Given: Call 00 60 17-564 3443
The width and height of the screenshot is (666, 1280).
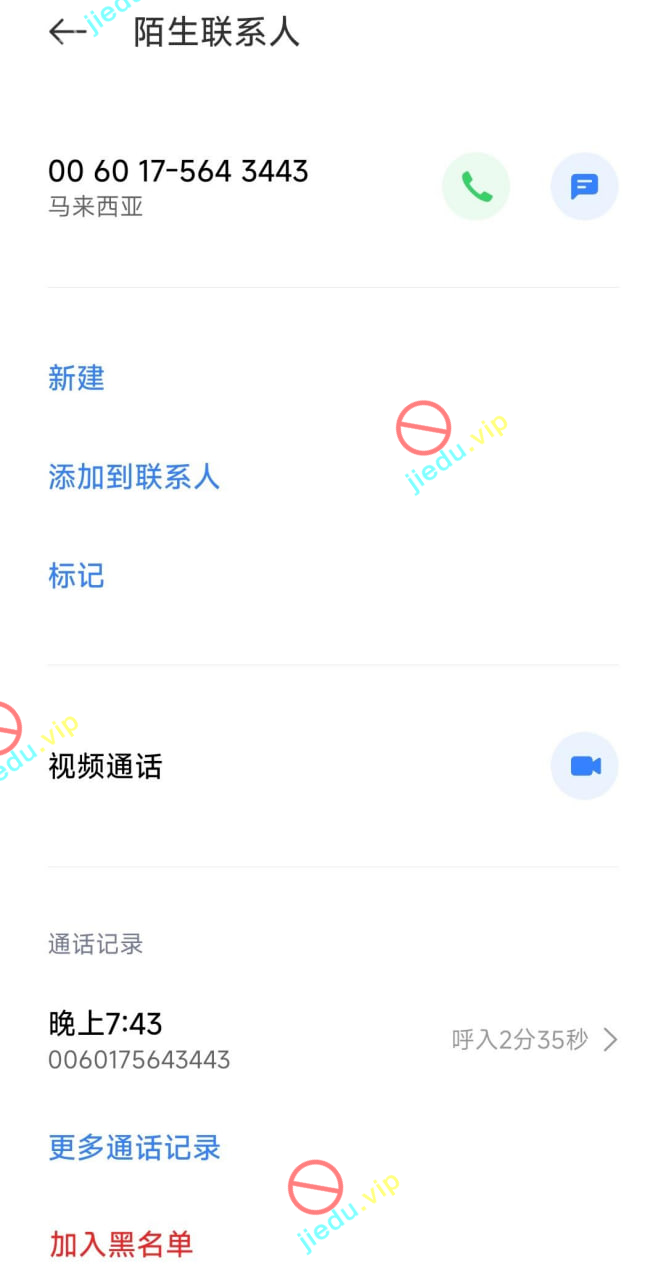Looking at the screenshot, I should (476, 186).
